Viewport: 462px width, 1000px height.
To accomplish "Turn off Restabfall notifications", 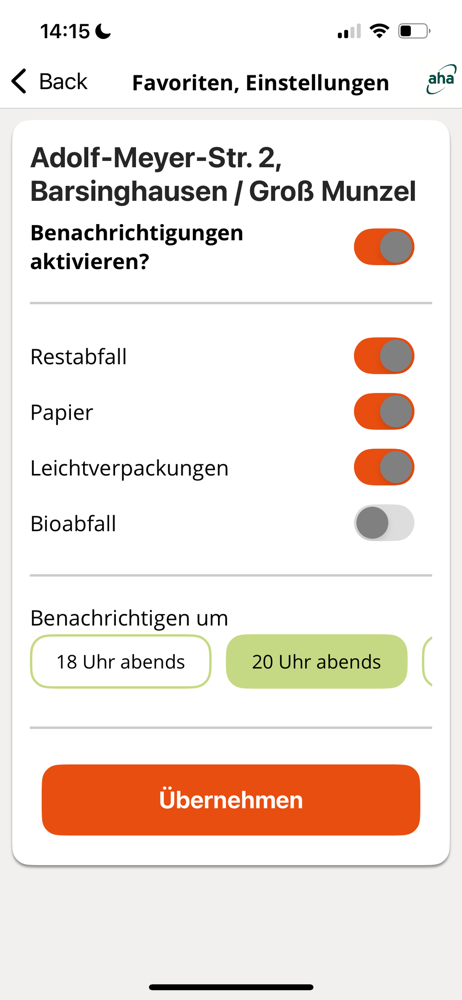I will pyautogui.click(x=384, y=356).
